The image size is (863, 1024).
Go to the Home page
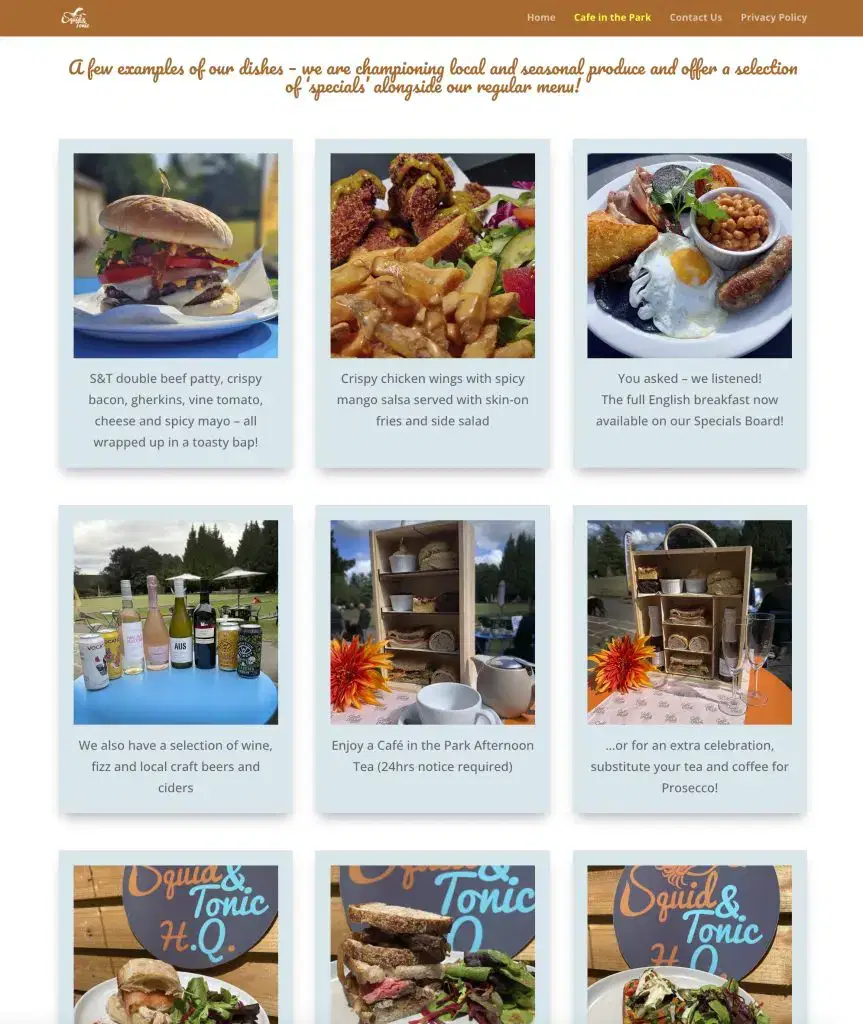541,18
